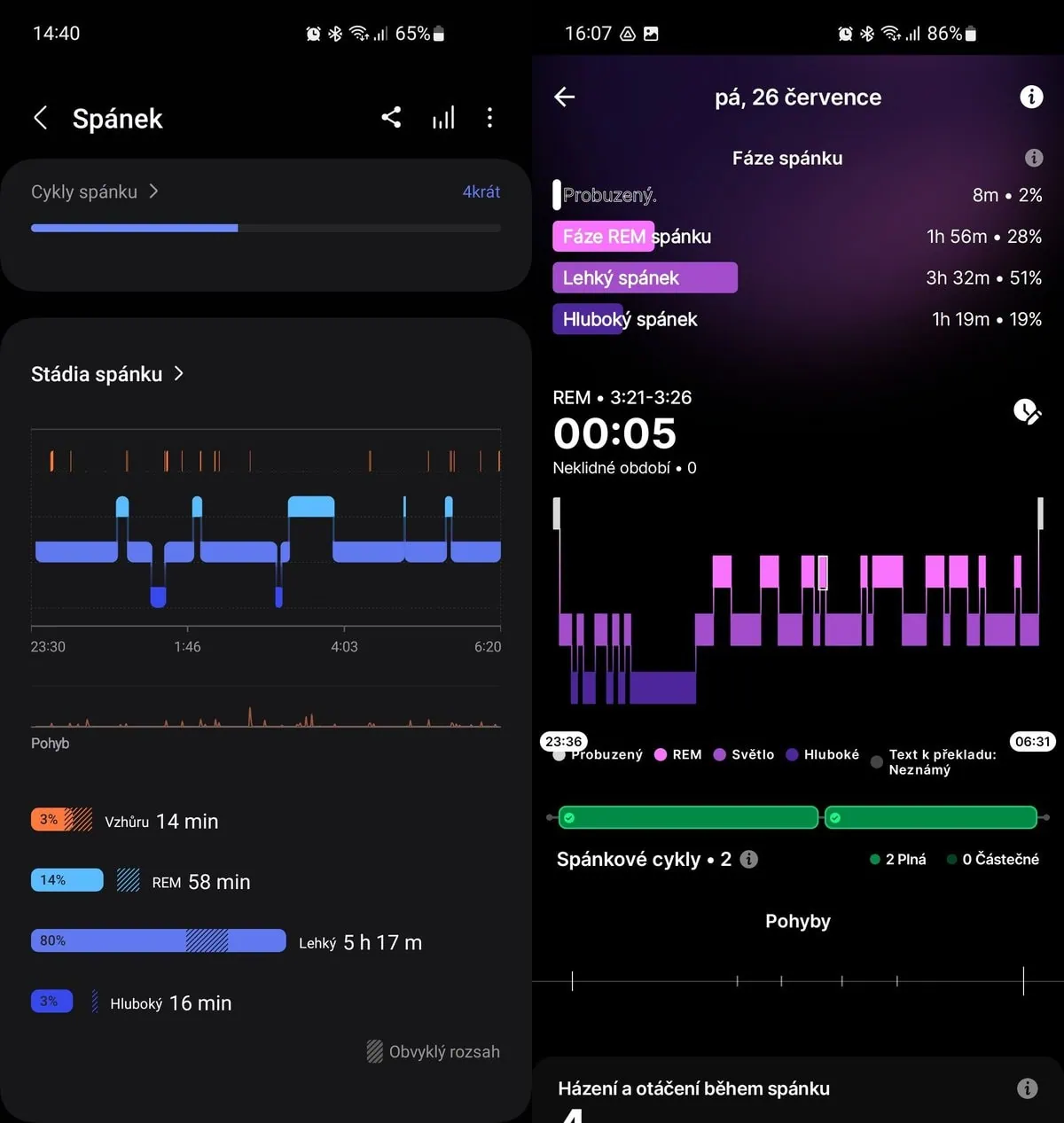Open the bar chart trends icon
Screen dimensions: 1064x1123
[x=443, y=118]
